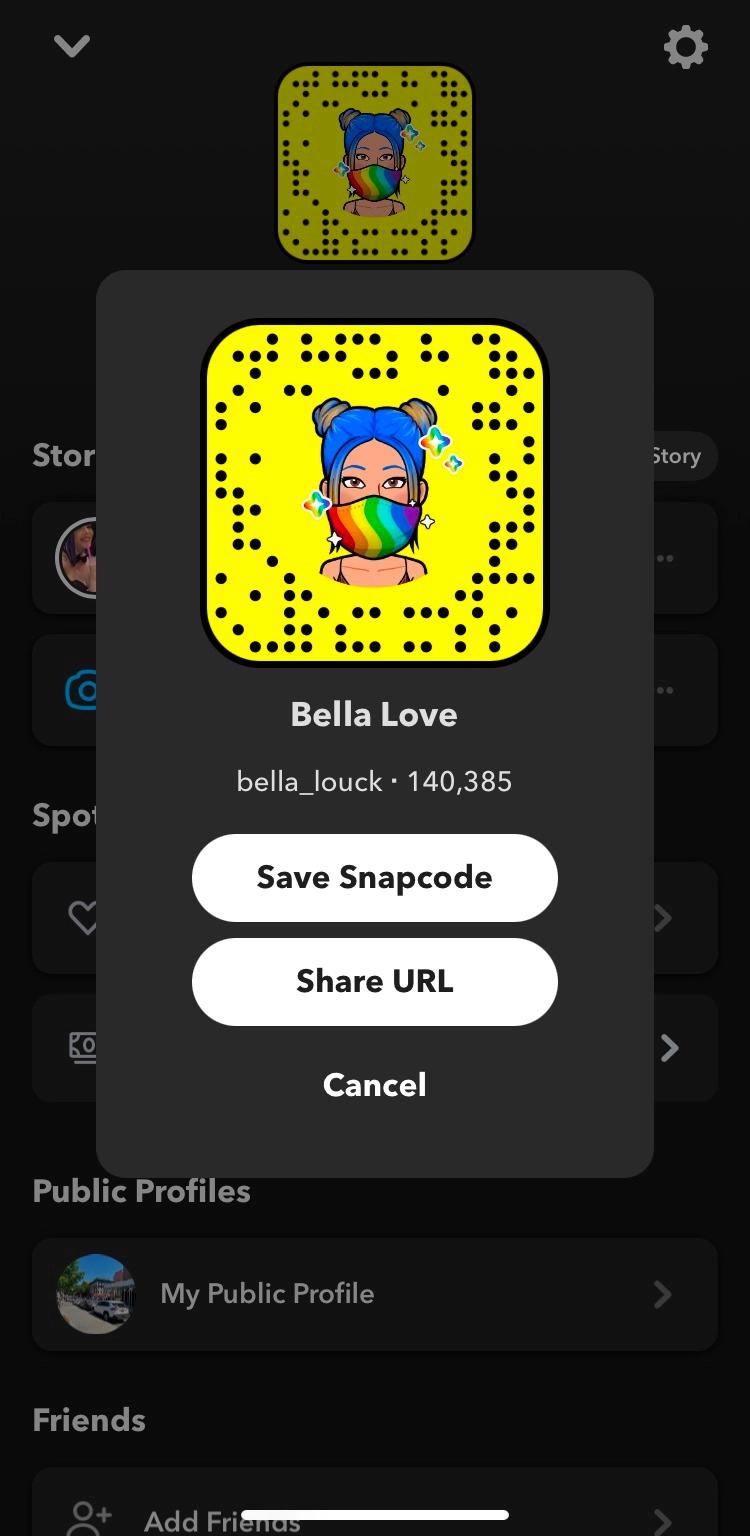Save the Snapcode image
Screen dimensions: 750x1536
click(x=374, y=877)
